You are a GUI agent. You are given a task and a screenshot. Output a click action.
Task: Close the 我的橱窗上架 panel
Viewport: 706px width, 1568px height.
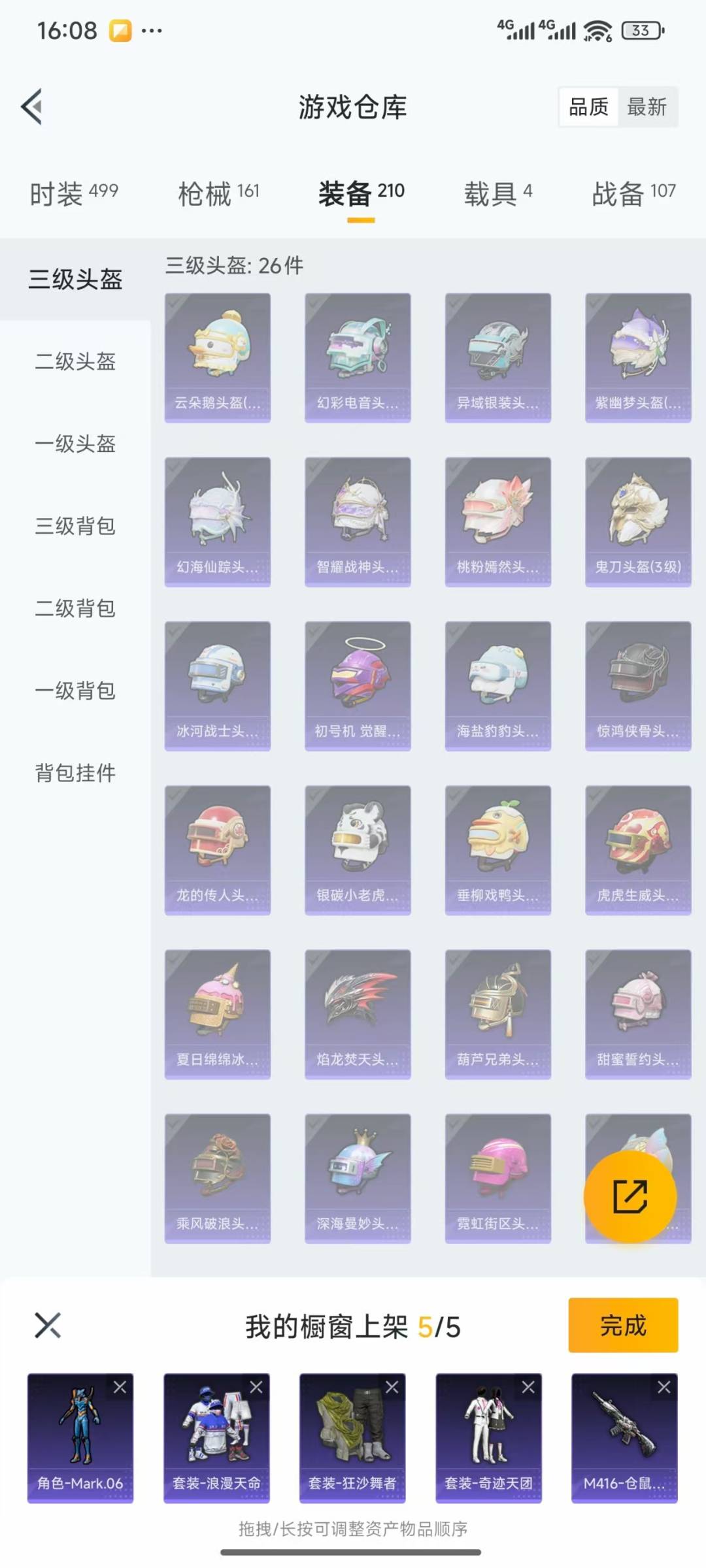click(x=48, y=1326)
